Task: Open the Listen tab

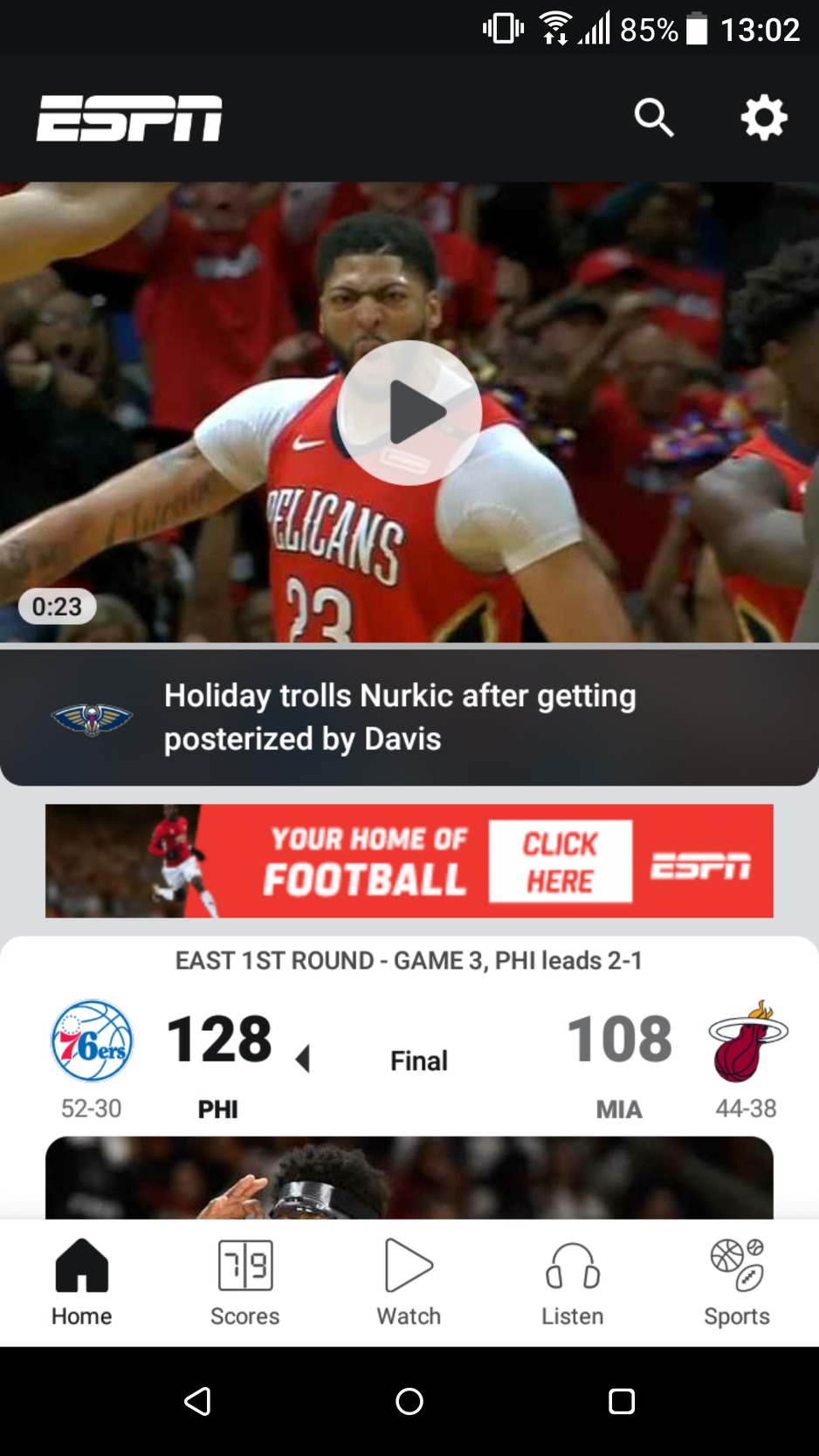Action: point(573,1283)
